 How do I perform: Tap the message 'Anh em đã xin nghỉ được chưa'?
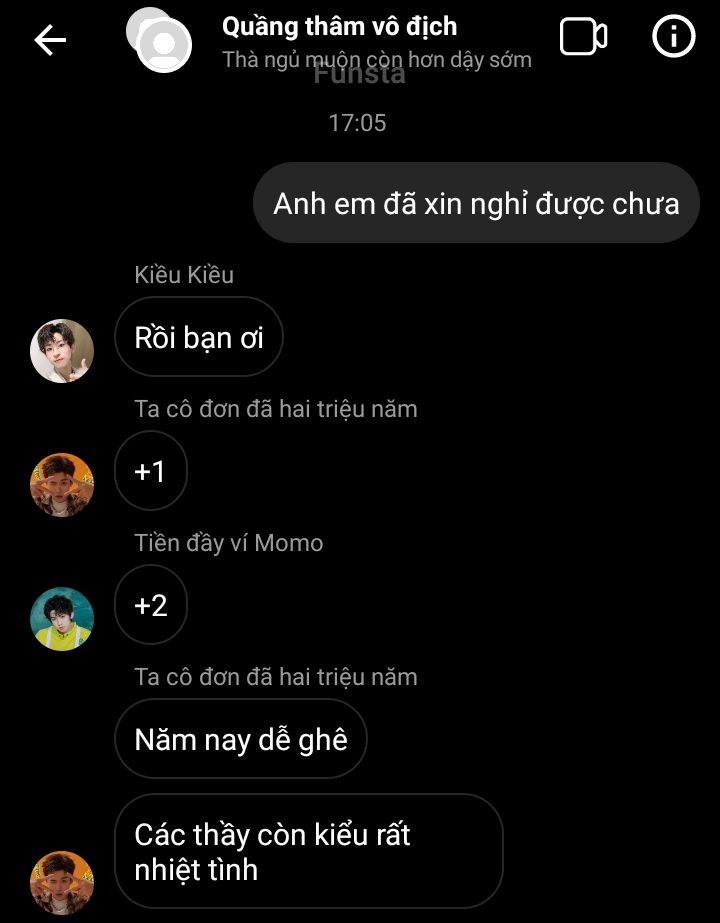click(476, 203)
